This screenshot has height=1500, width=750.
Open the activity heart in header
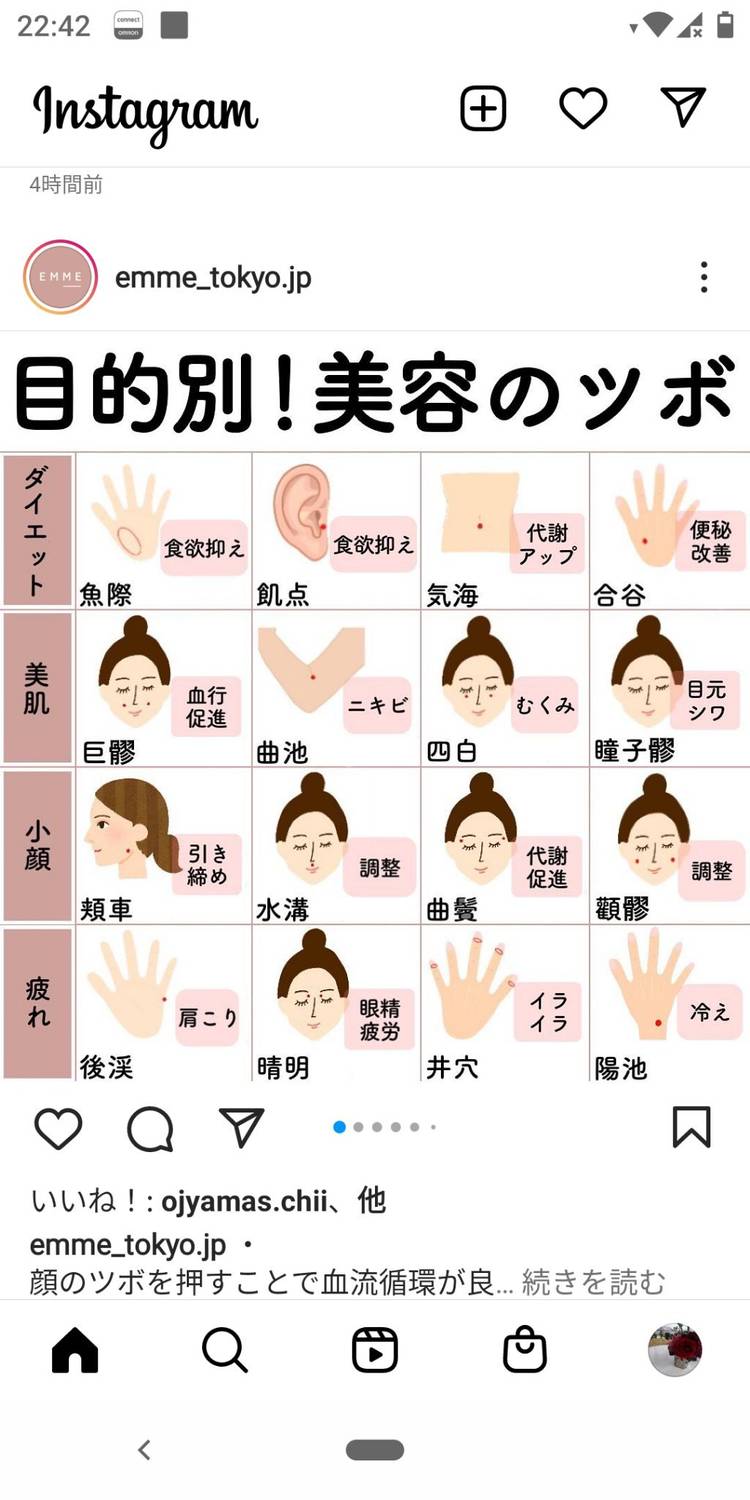[583, 108]
